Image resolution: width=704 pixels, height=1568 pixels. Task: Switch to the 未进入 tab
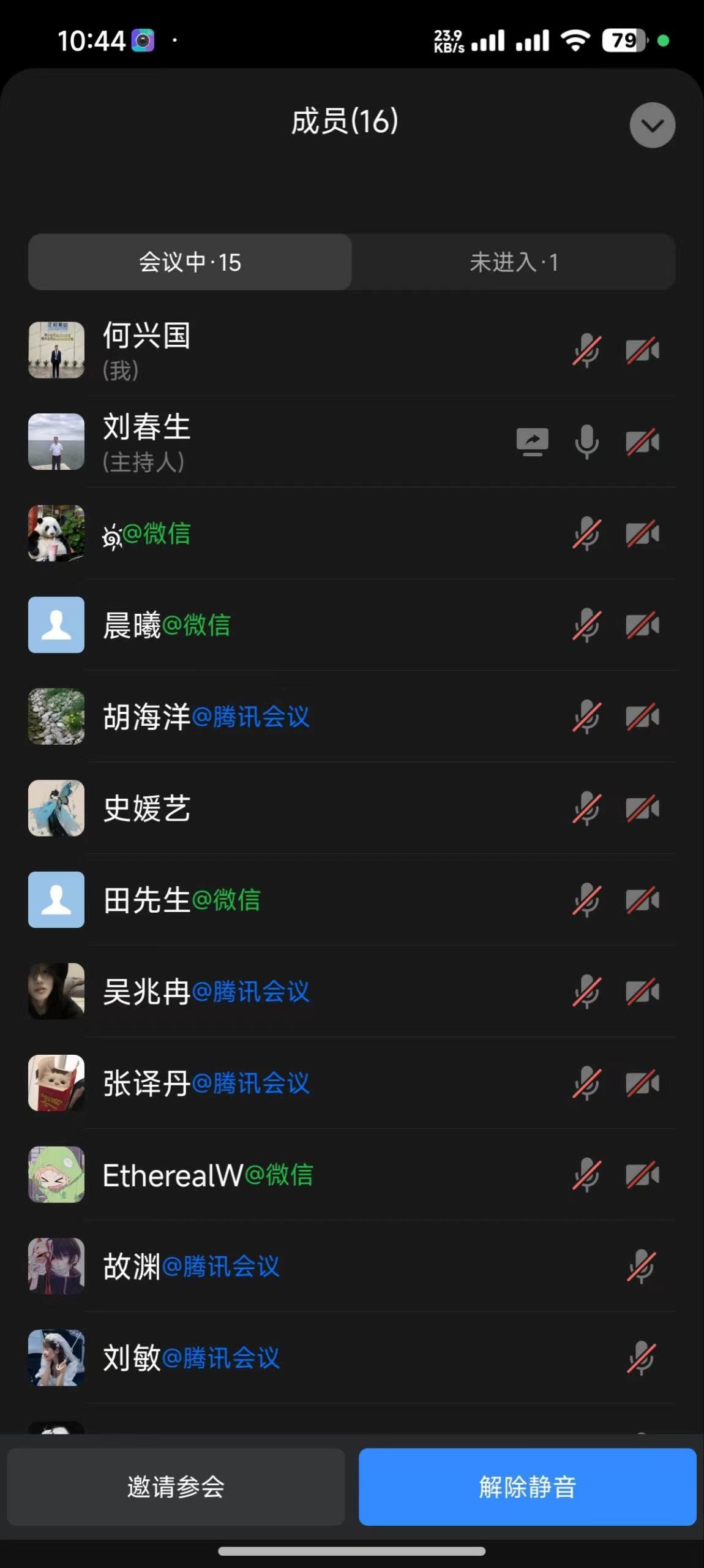click(513, 262)
